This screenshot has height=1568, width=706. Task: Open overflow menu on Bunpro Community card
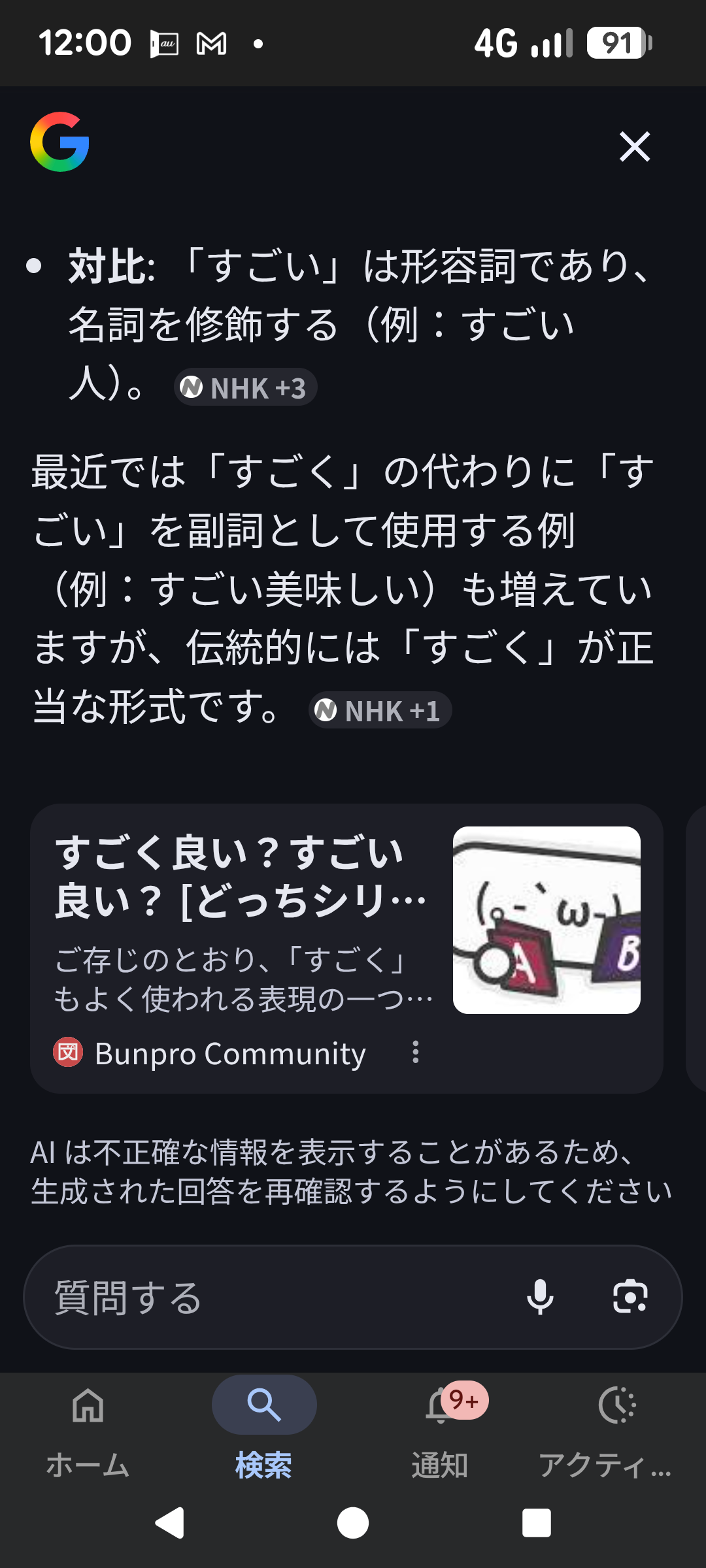click(x=415, y=1053)
